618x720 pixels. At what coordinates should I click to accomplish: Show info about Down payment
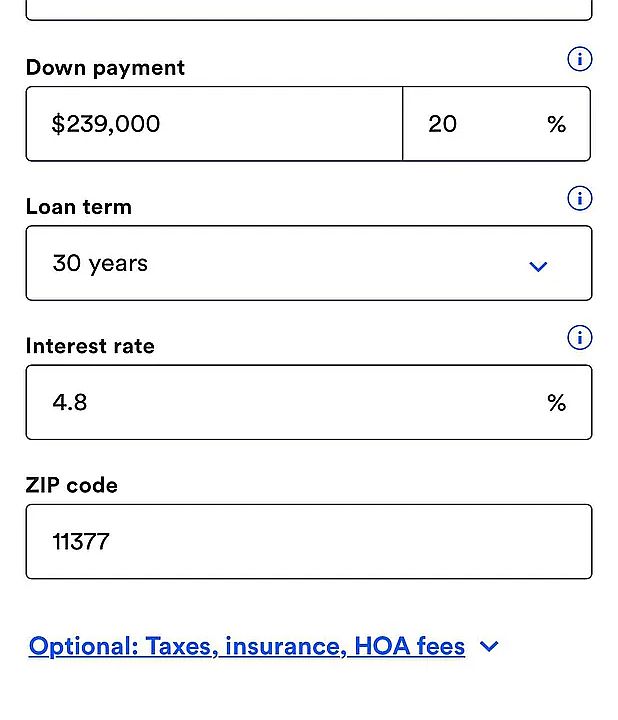(579, 60)
